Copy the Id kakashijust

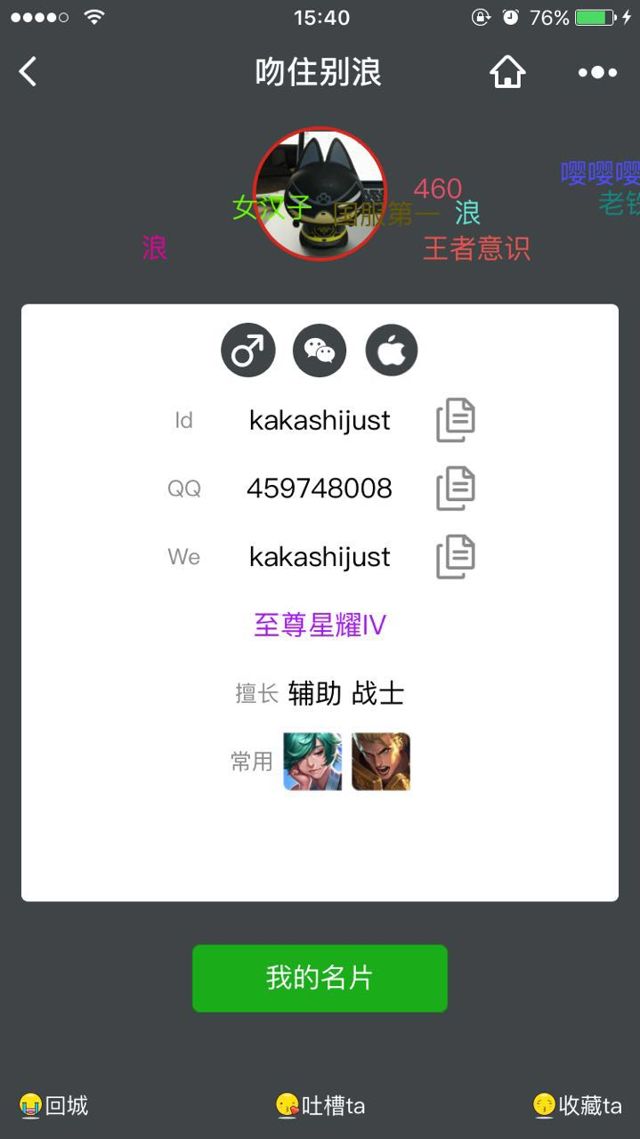point(455,421)
